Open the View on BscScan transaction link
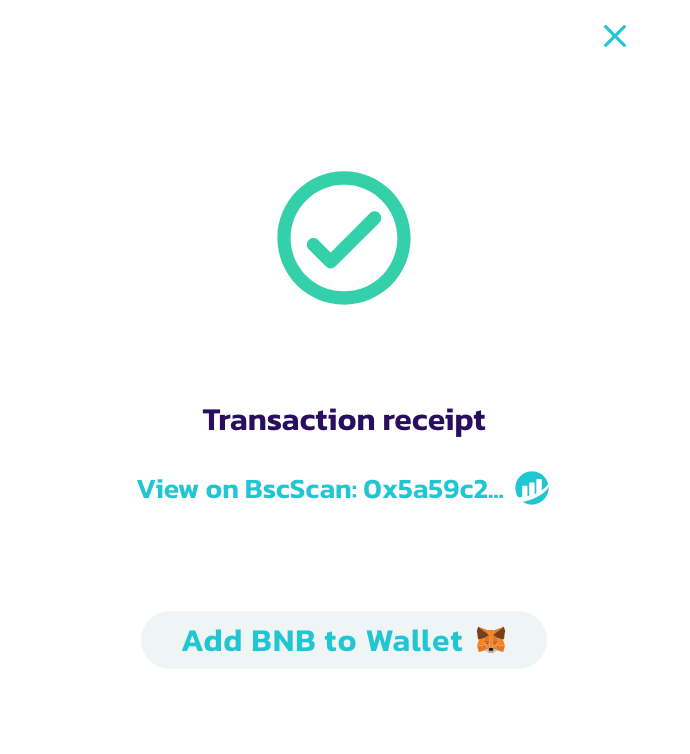690x754 pixels. click(x=320, y=489)
